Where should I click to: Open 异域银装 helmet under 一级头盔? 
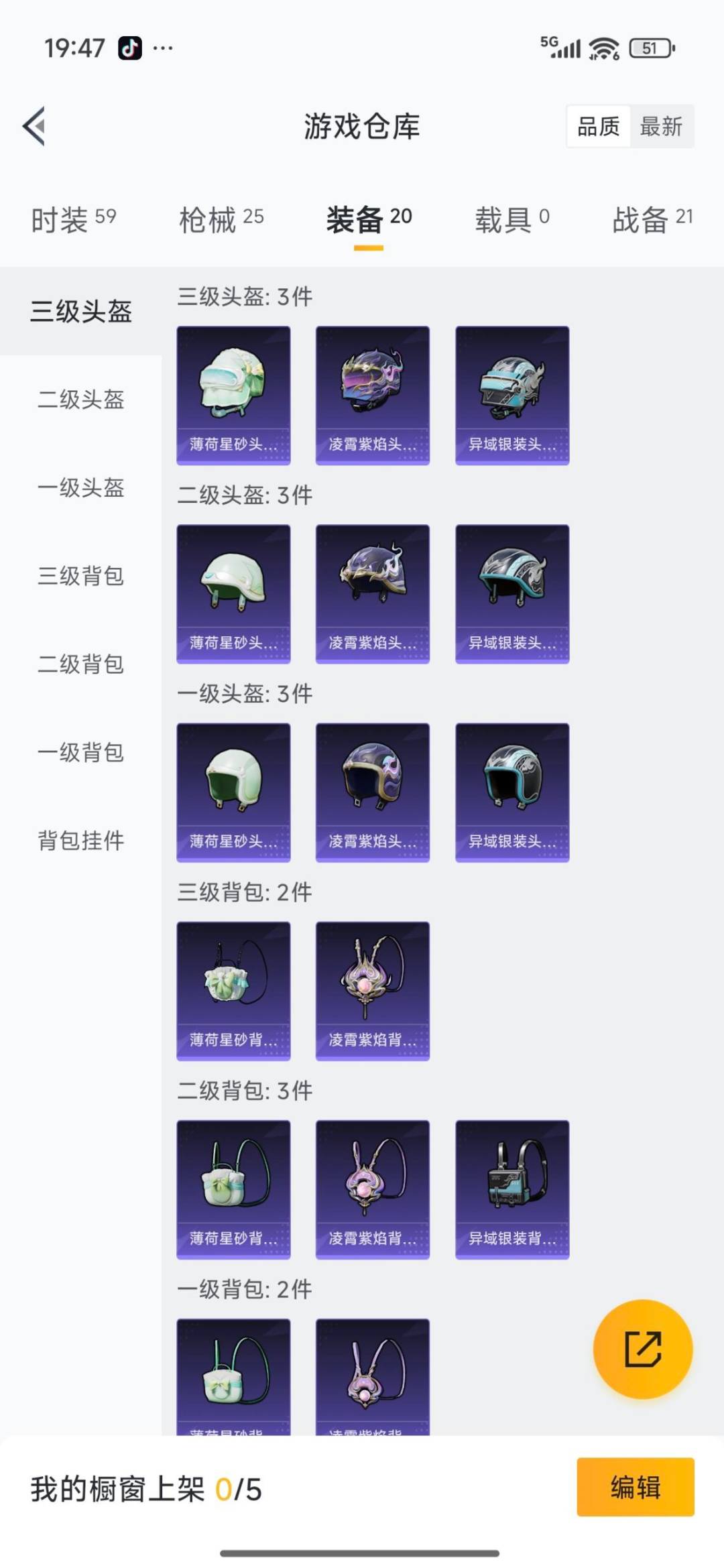[x=512, y=792]
